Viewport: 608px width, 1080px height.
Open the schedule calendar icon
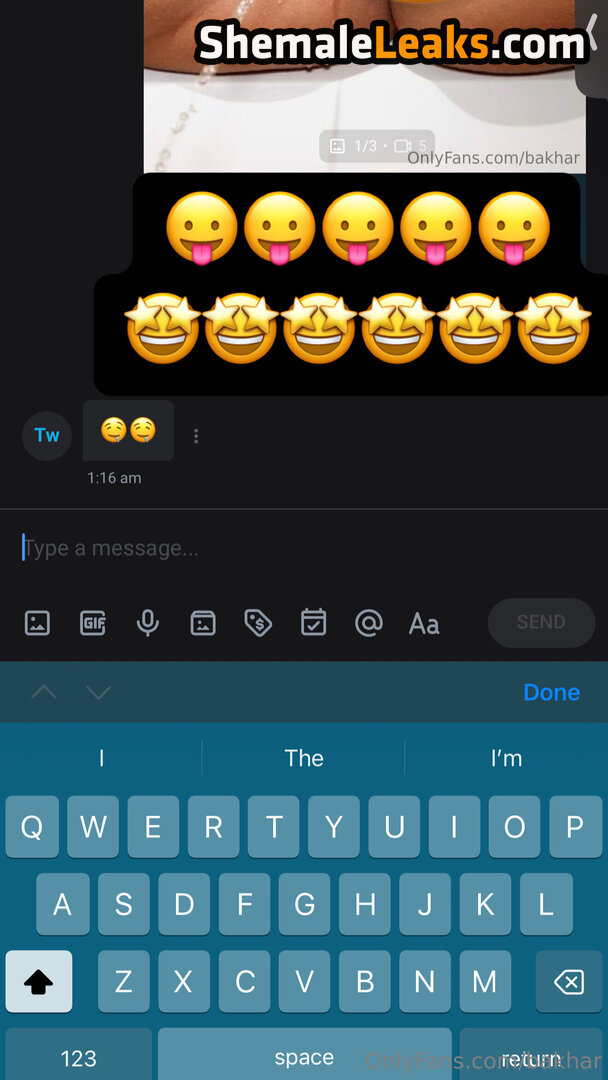tap(313, 623)
